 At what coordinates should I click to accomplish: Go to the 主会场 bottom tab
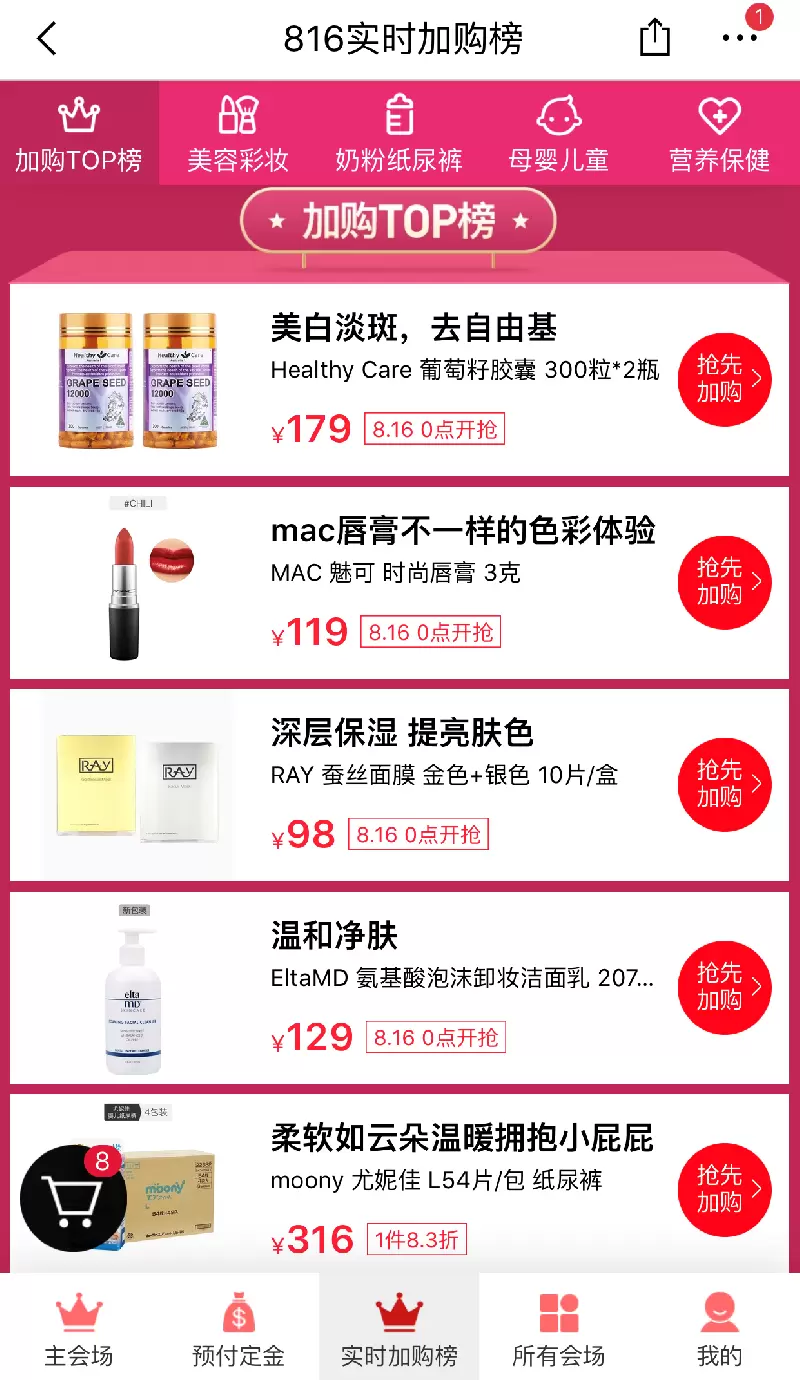tap(79, 1330)
